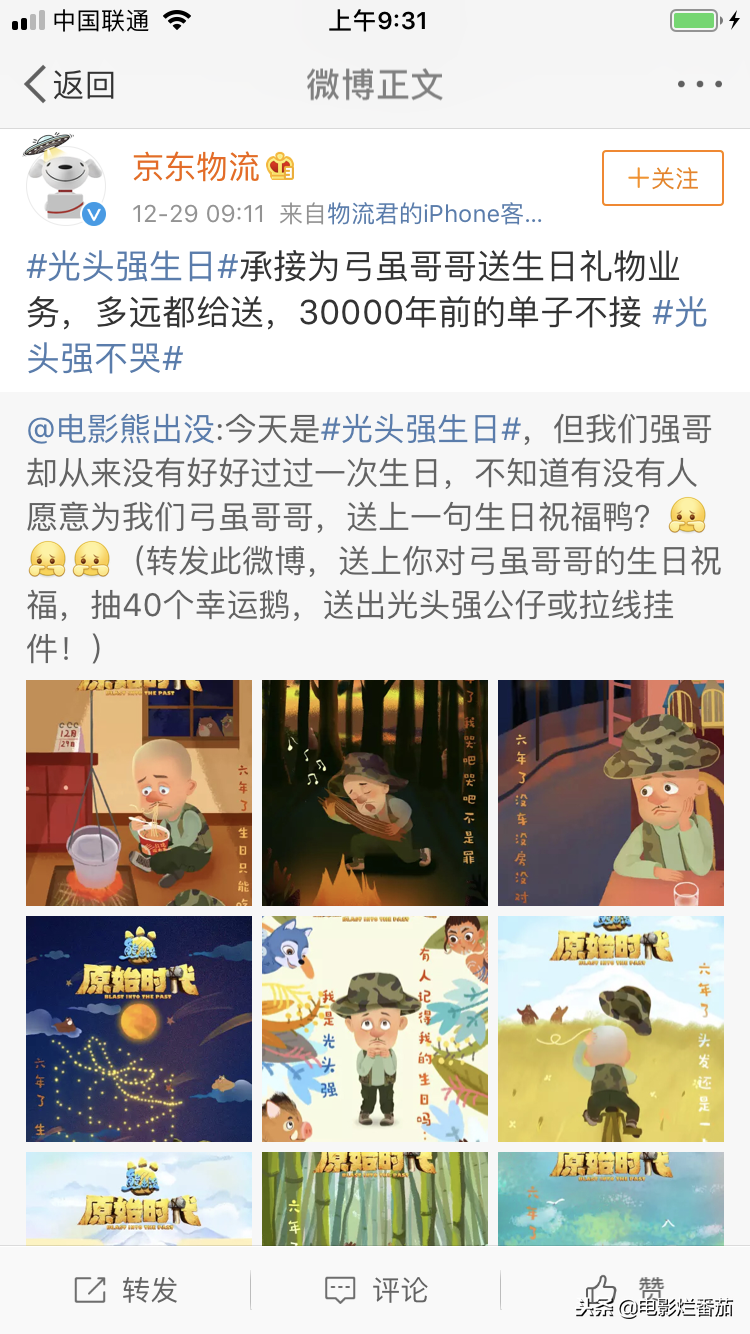Go back with the 返回 button
750x1334 pixels.
[68, 85]
